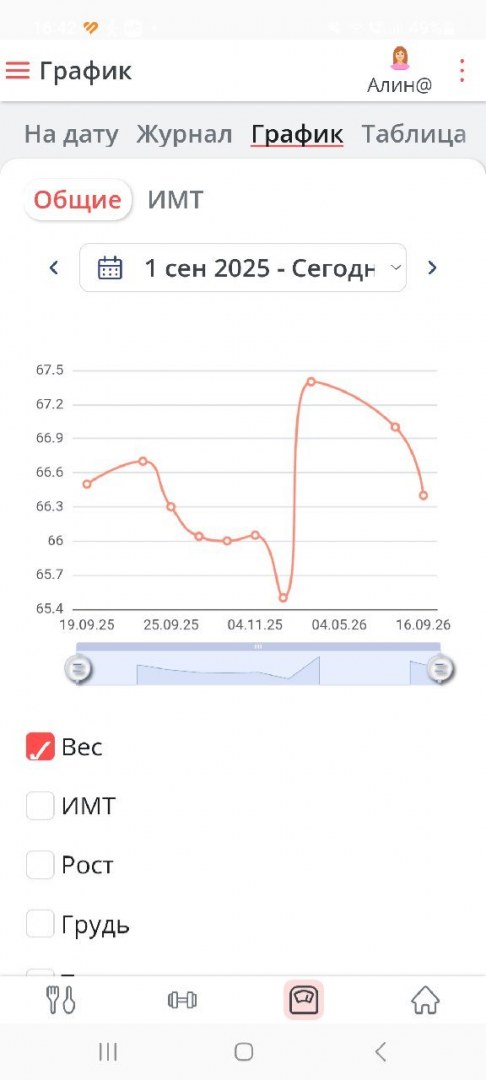This screenshot has width=486, height=1080.
Task: Switch to the На дату tab
Action: point(71,134)
